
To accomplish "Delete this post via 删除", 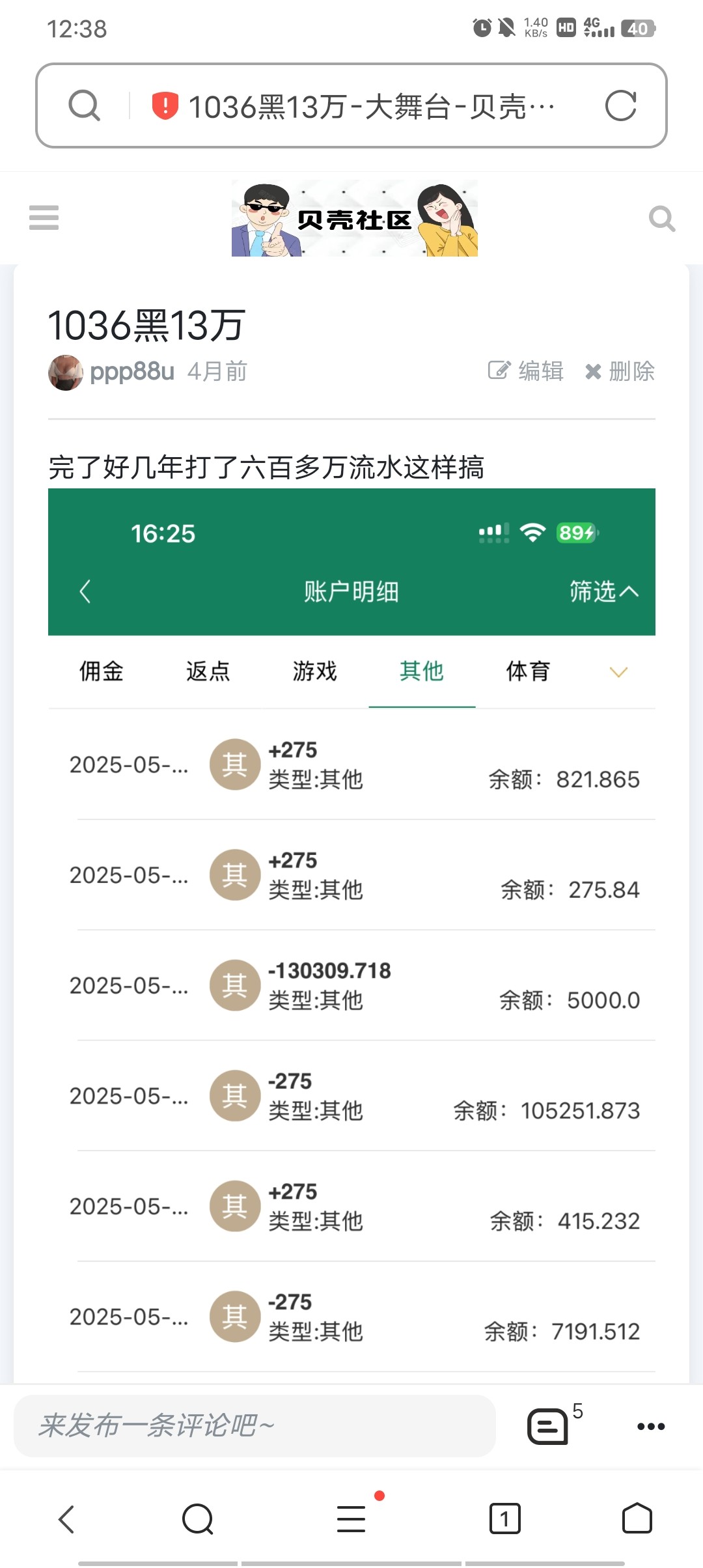I will point(620,371).
